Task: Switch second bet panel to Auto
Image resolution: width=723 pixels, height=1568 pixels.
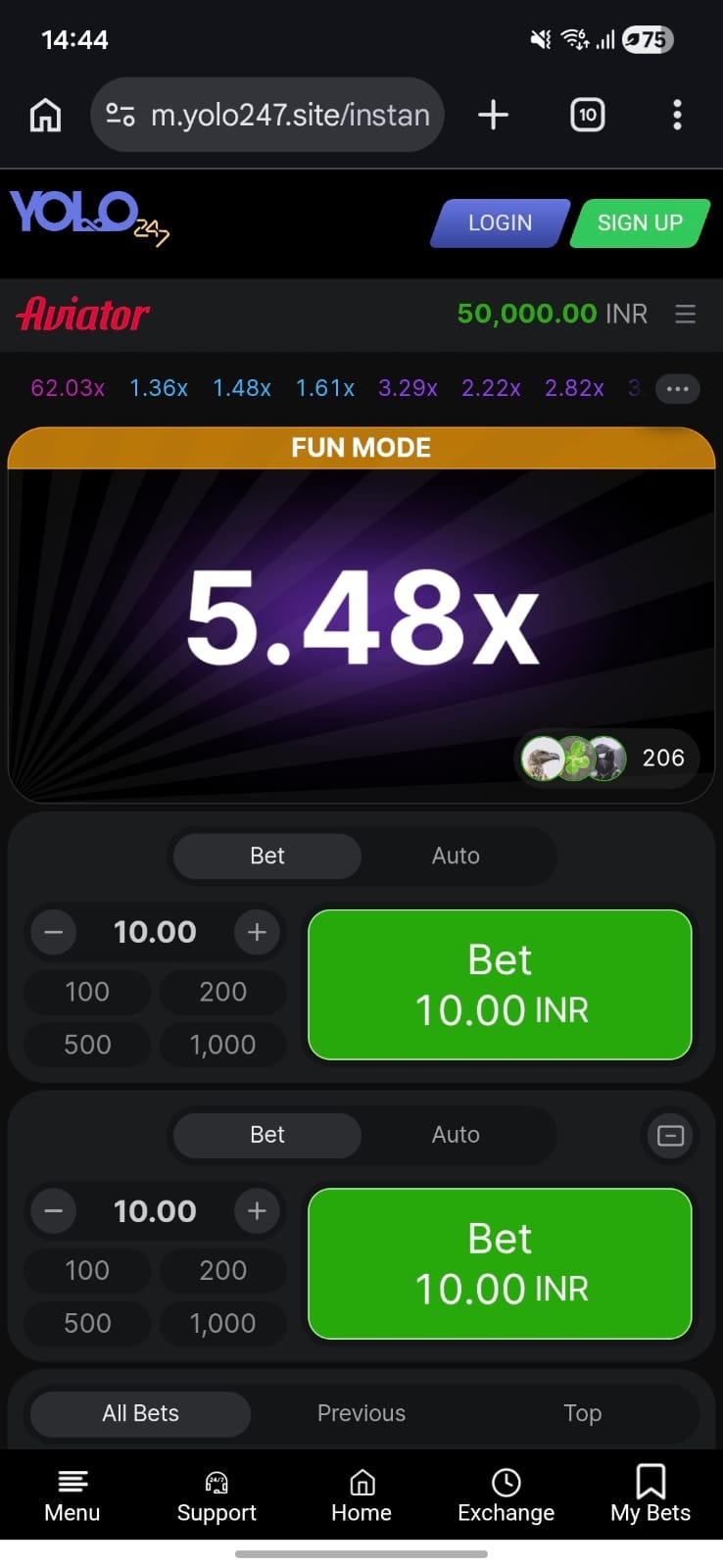Action: [456, 1135]
